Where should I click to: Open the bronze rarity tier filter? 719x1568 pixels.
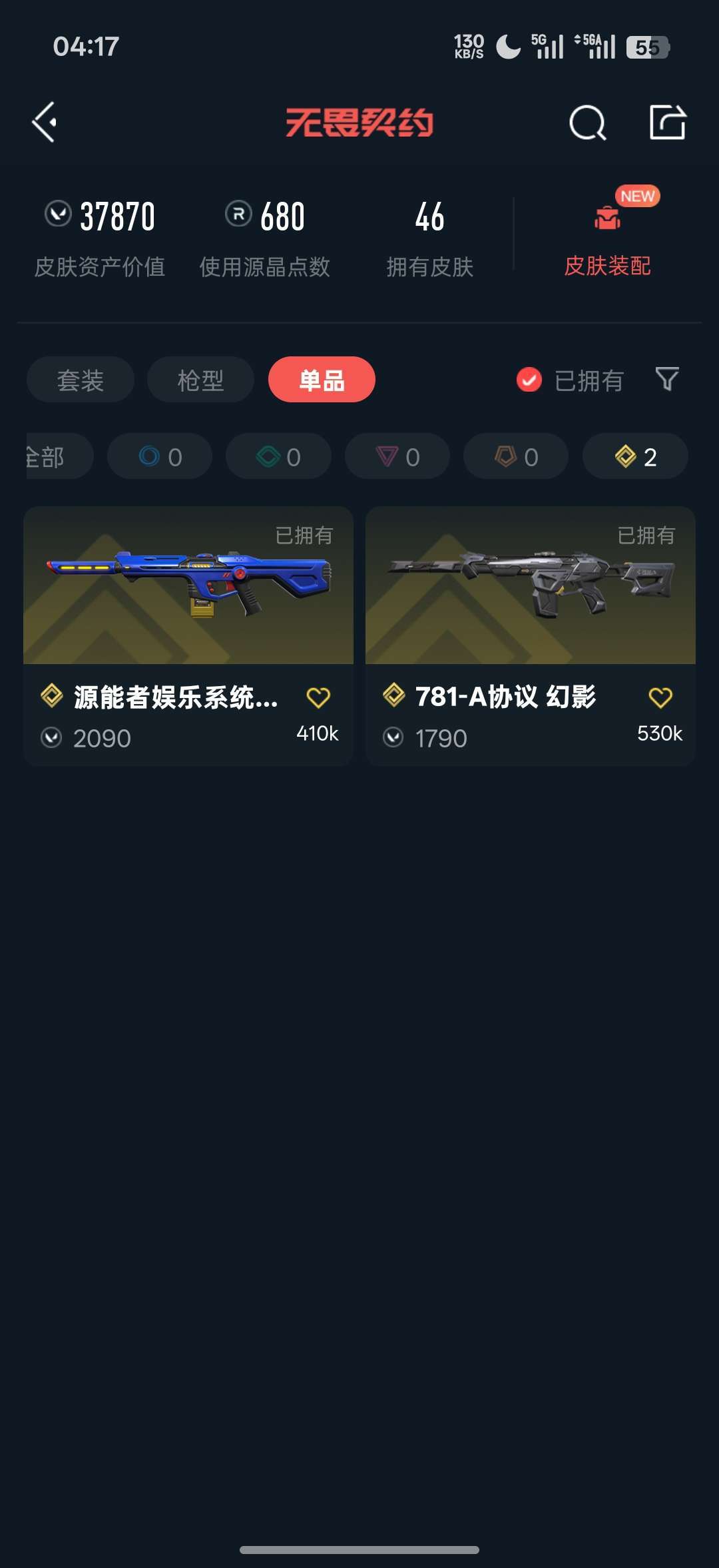point(515,456)
